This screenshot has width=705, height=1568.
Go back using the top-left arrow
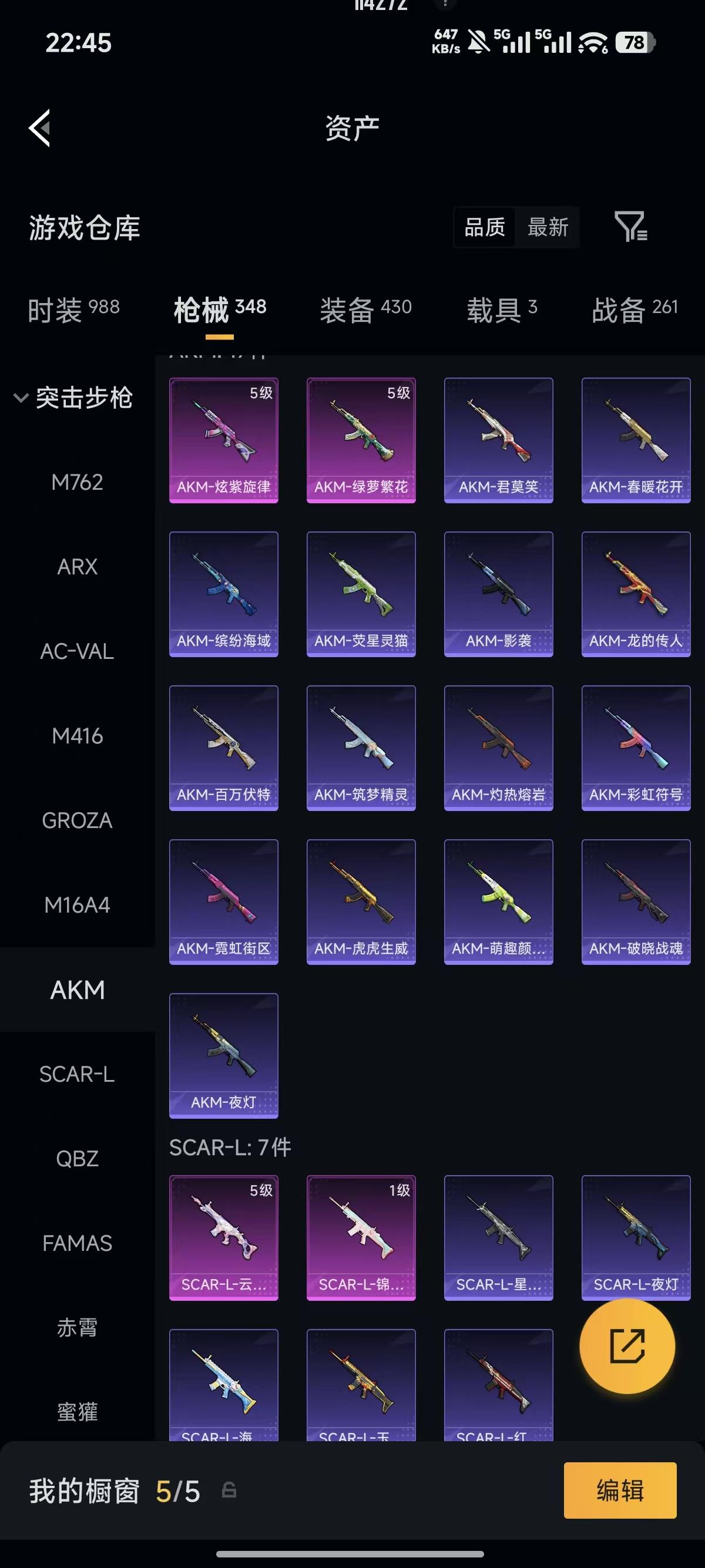[x=40, y=129]
